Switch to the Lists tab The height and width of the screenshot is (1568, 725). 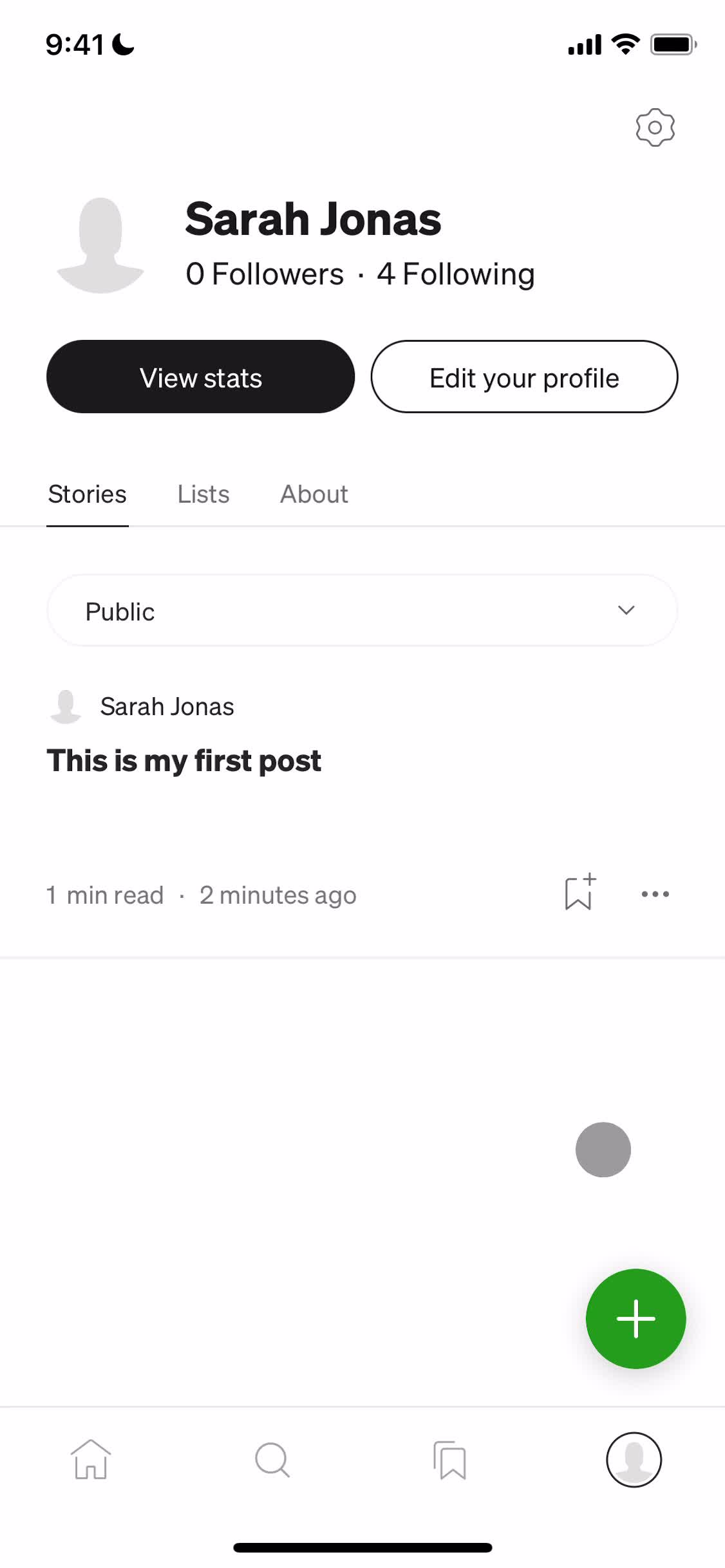[x=203, y=494]
